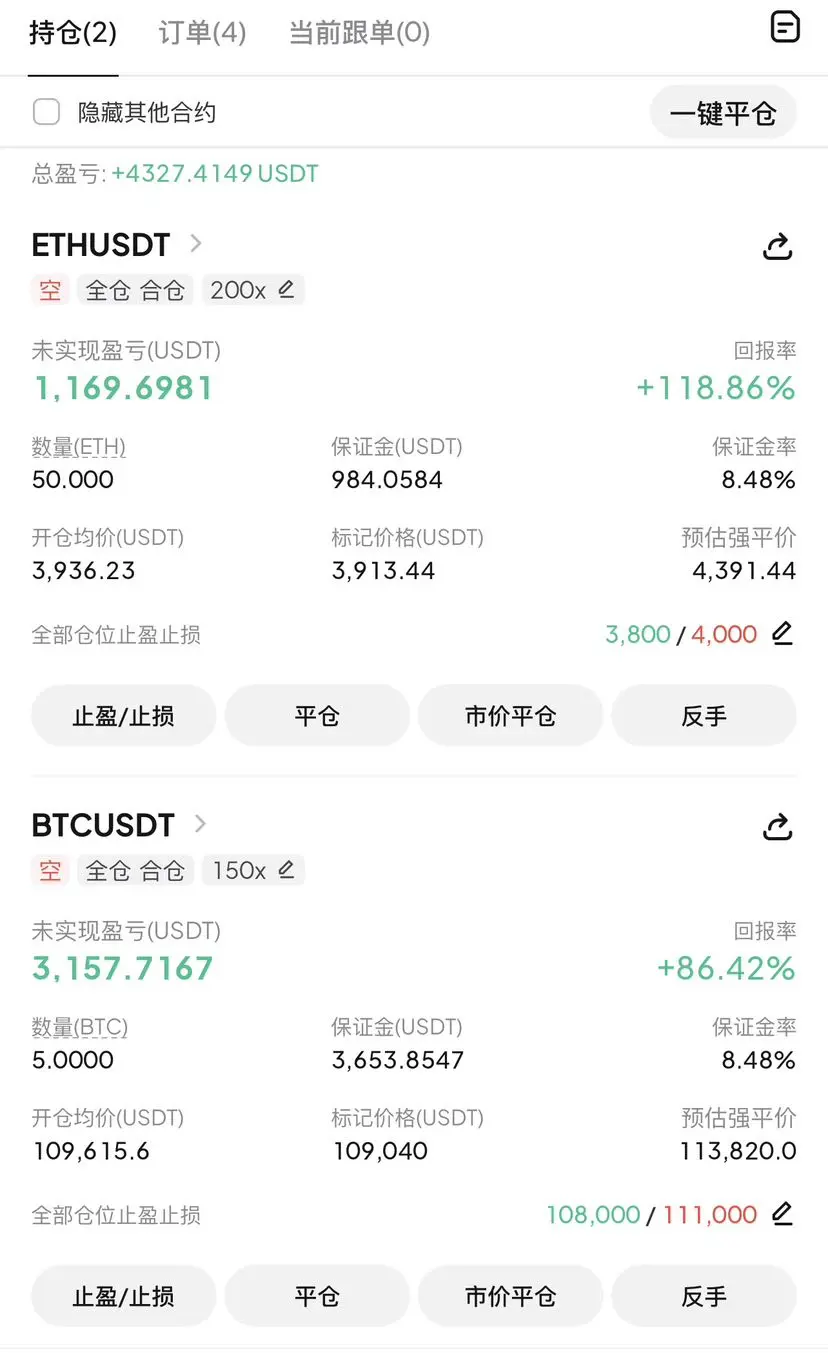Tap 反手 on the ETHUSDT position
Image resolution: width=828 pixels, height=1353 pixels.
tap(704, 716)
